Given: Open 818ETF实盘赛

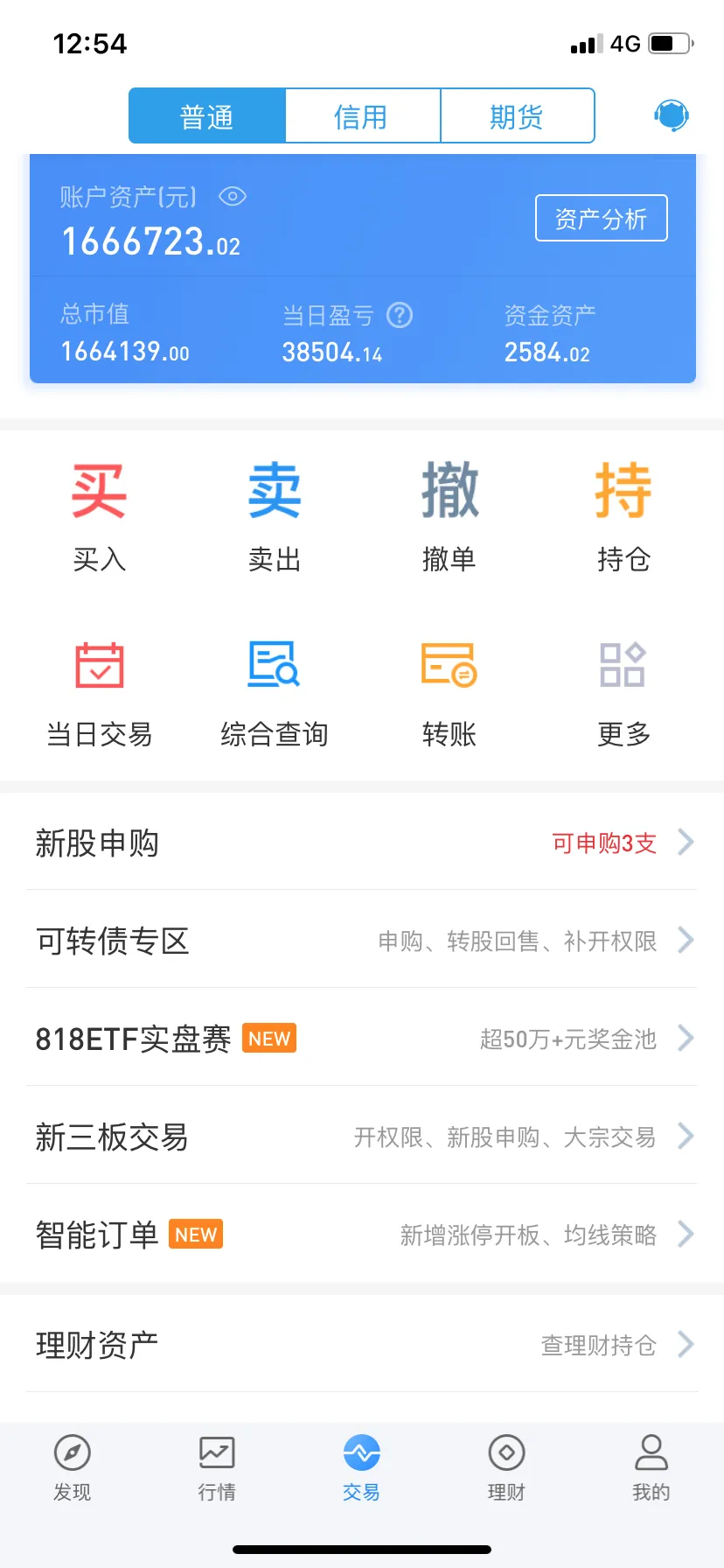Looking at the screenshot, I should 362,1039.
